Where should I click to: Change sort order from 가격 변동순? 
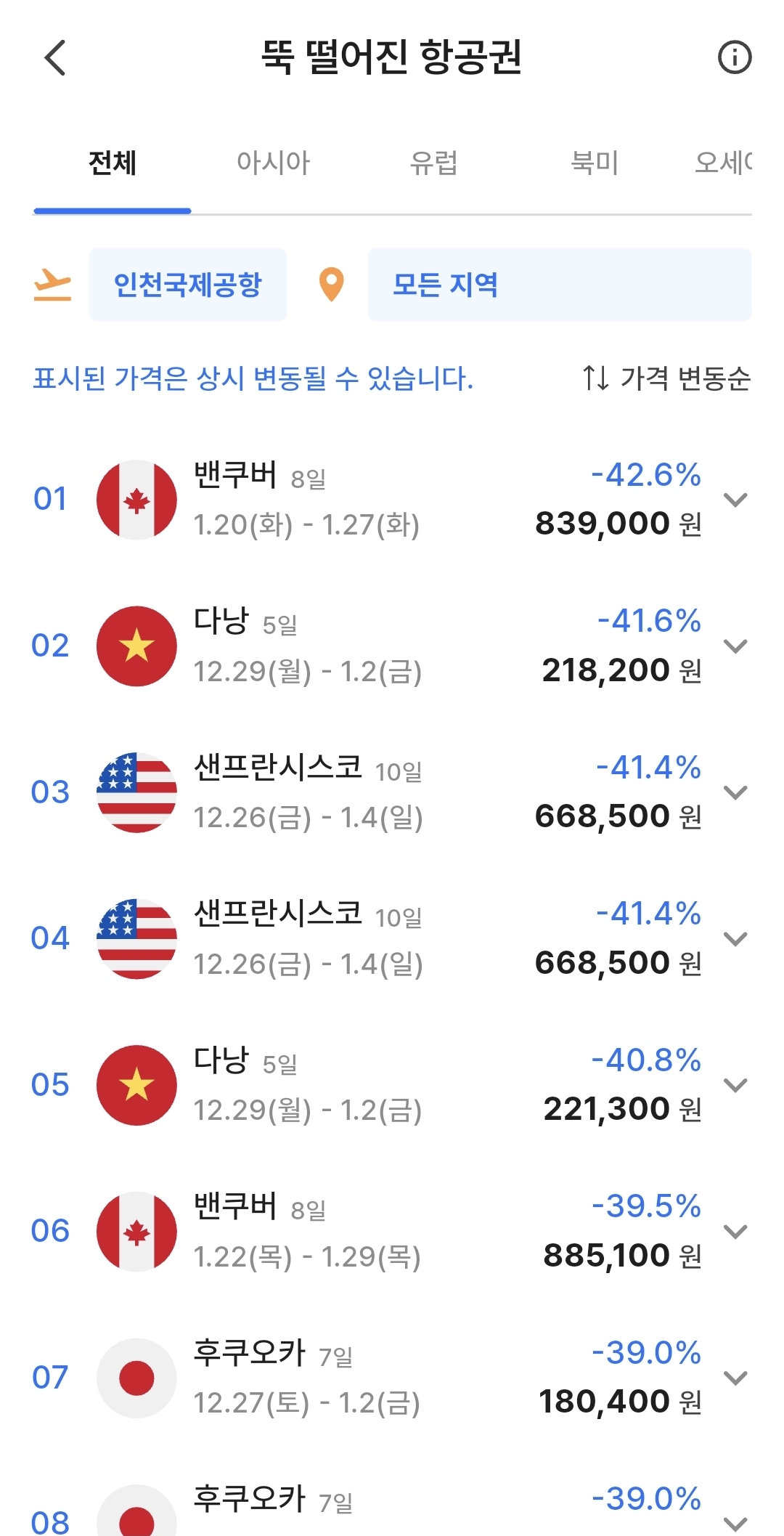click(x=666, y=378)
